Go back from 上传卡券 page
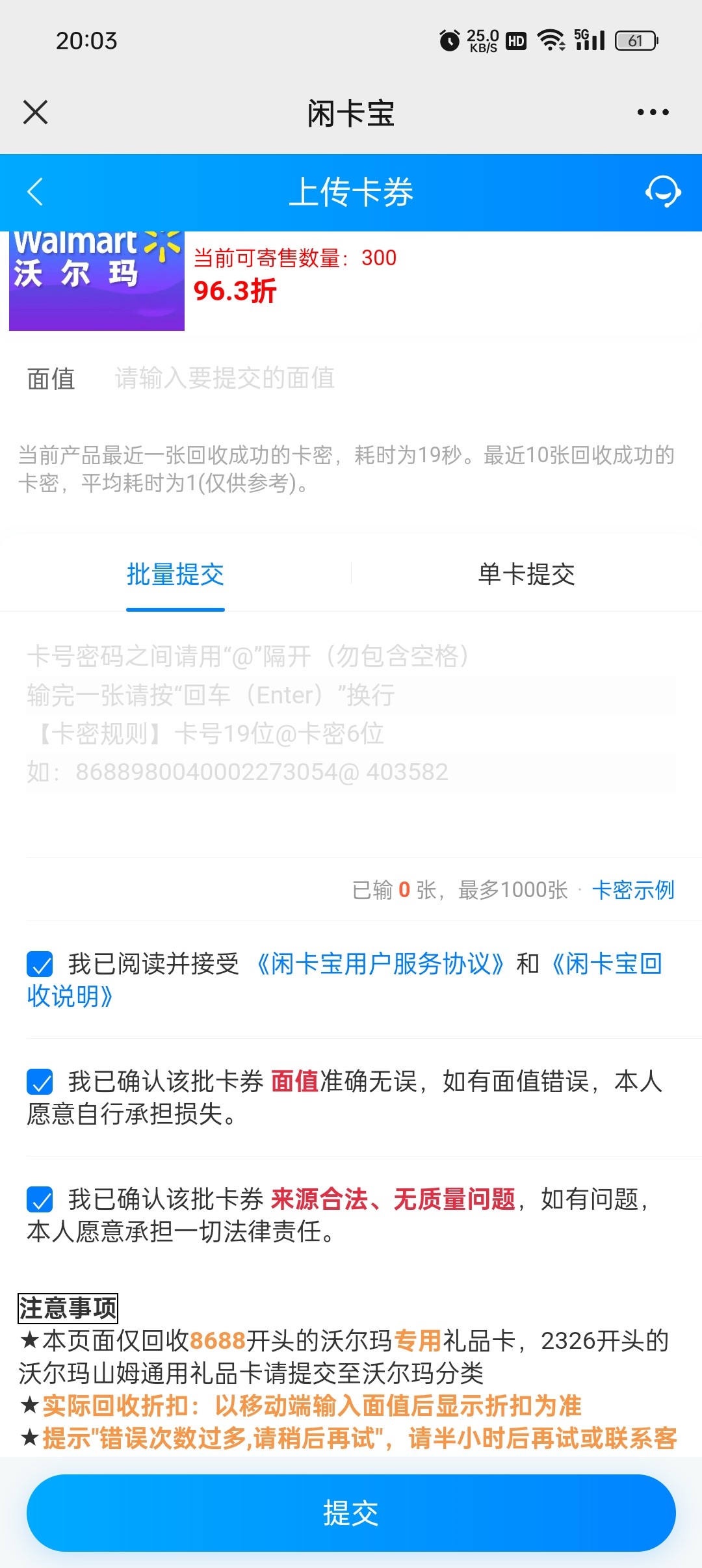702x1568 pixels. 36,192
